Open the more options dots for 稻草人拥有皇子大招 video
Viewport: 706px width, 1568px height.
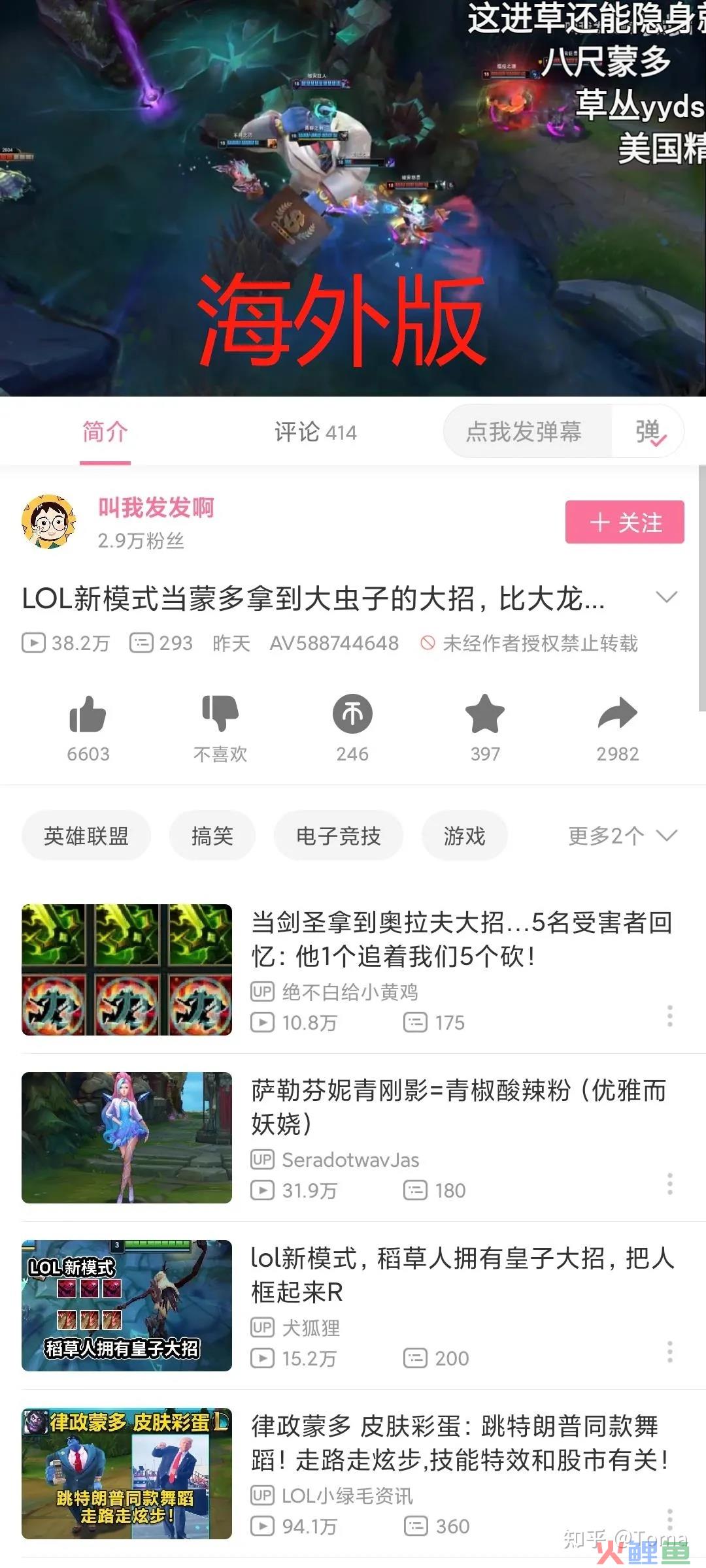pos(669,1352)
